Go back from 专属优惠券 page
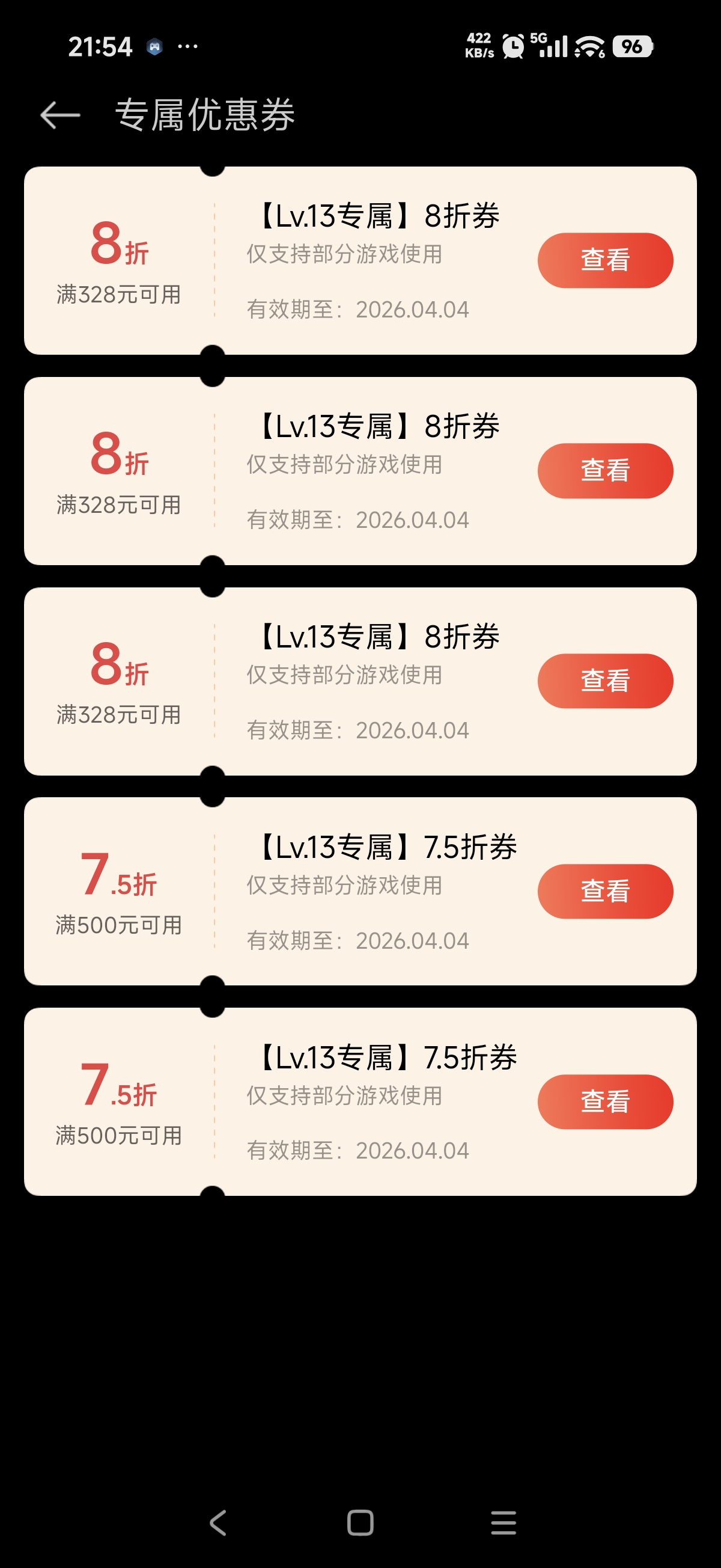721x1568 pixels. click(60, 115)
